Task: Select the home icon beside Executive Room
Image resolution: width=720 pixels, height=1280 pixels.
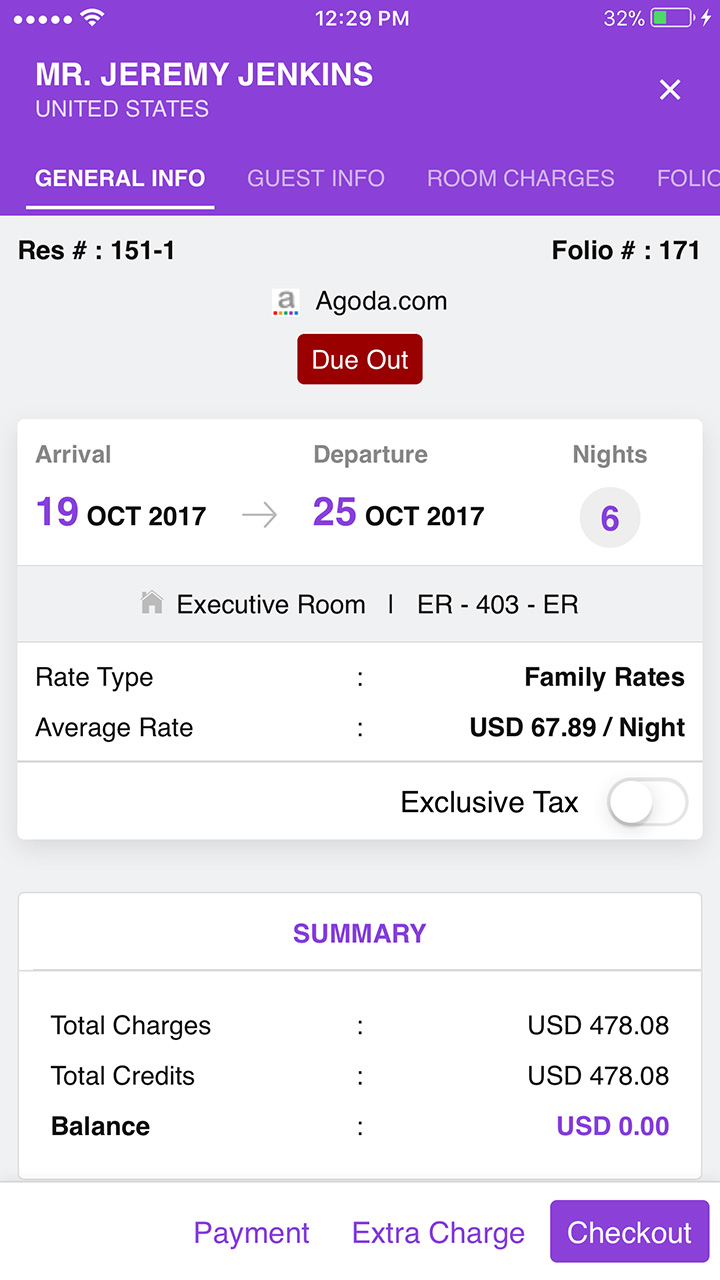Action: [x=152, y=604]
